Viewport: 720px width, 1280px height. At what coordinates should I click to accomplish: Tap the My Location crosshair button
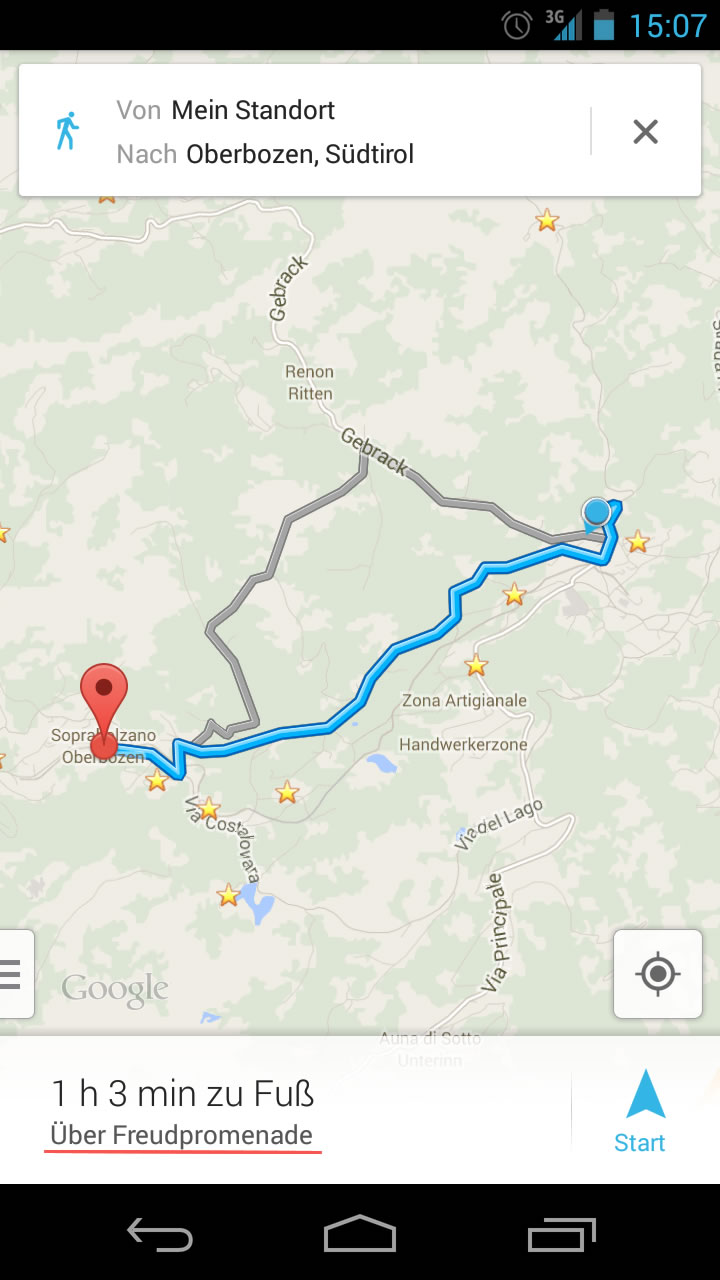pyautogui.click(x=657, y=973)
